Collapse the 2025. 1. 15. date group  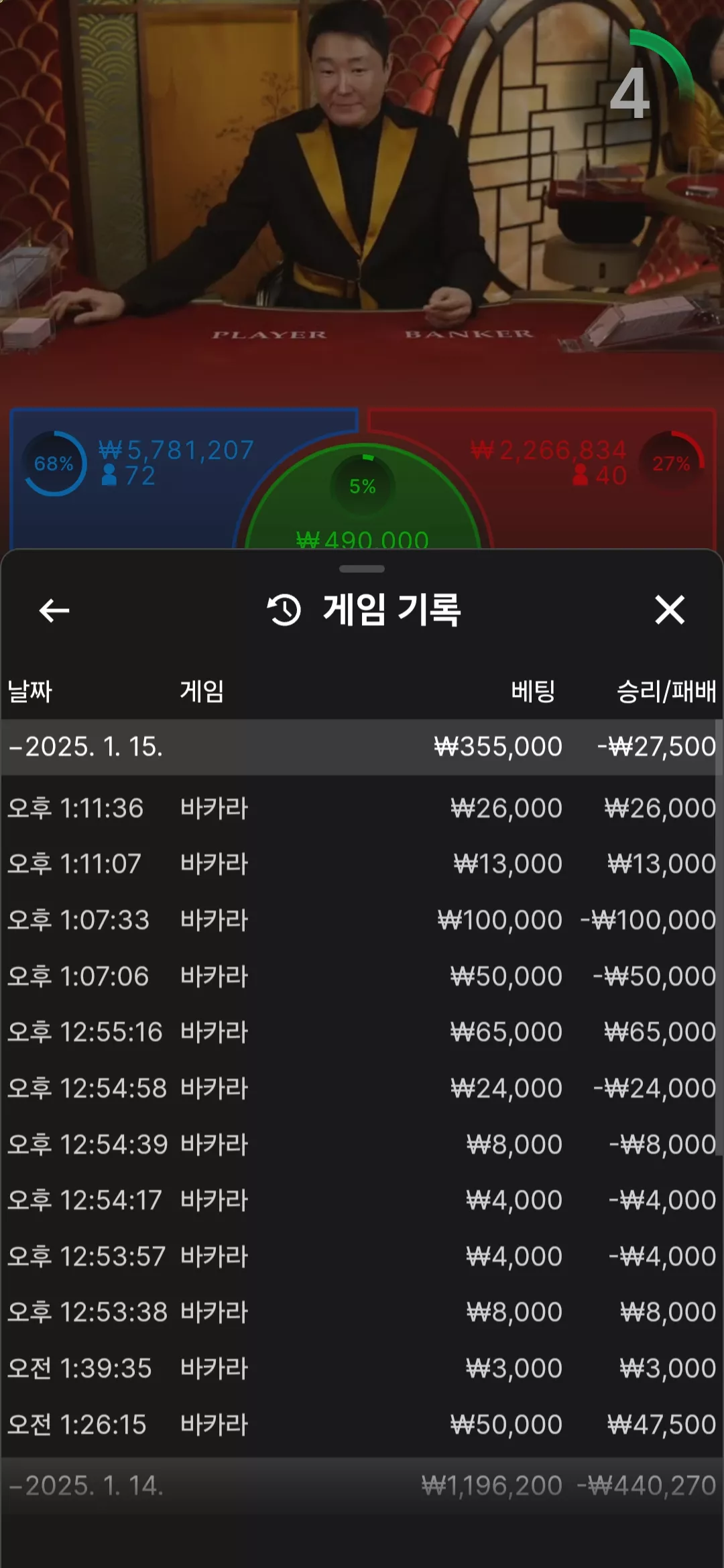pos(362,747)
